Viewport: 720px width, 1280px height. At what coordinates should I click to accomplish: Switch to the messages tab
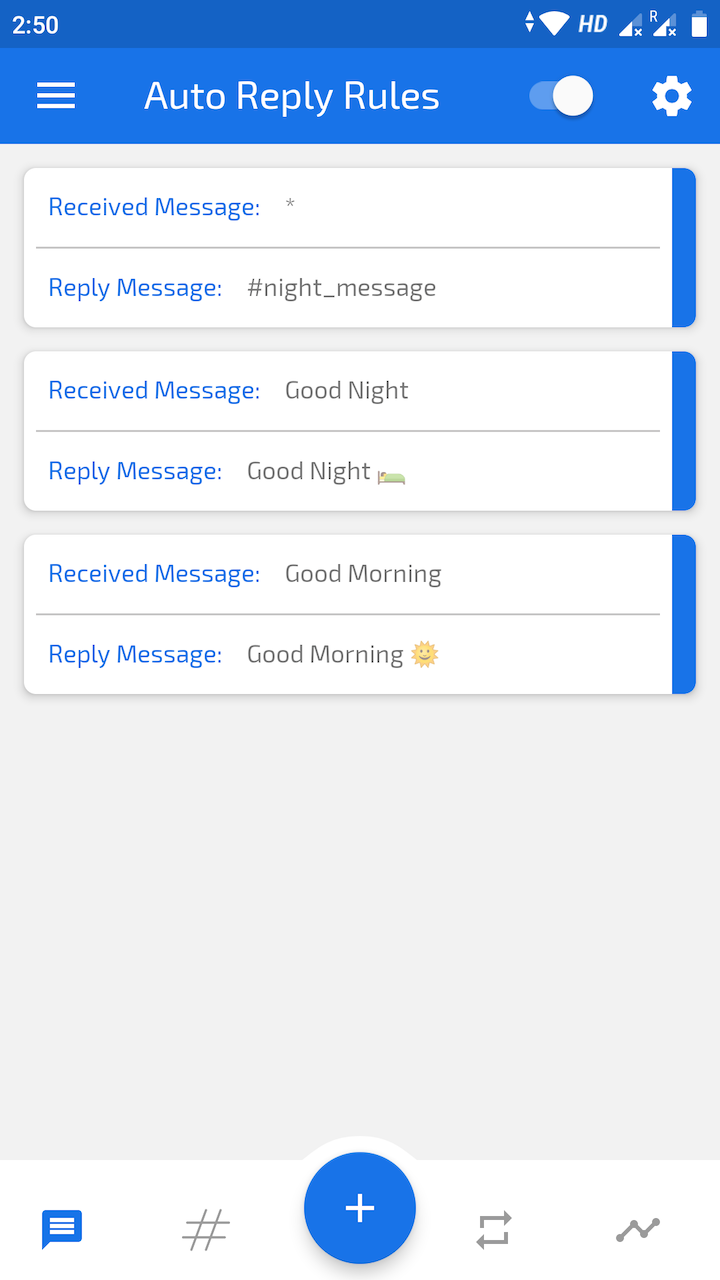pyautogui.click(x=62, y=1229)
